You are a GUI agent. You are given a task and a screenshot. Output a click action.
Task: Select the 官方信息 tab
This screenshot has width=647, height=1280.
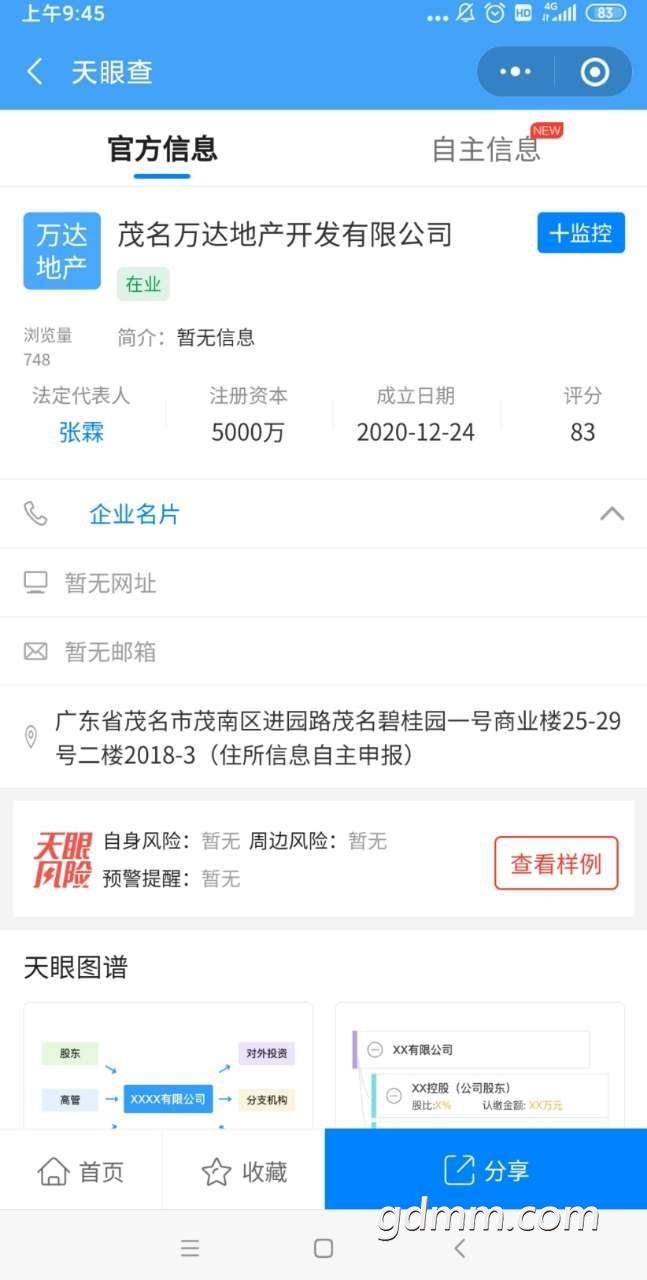coord(162,149)
